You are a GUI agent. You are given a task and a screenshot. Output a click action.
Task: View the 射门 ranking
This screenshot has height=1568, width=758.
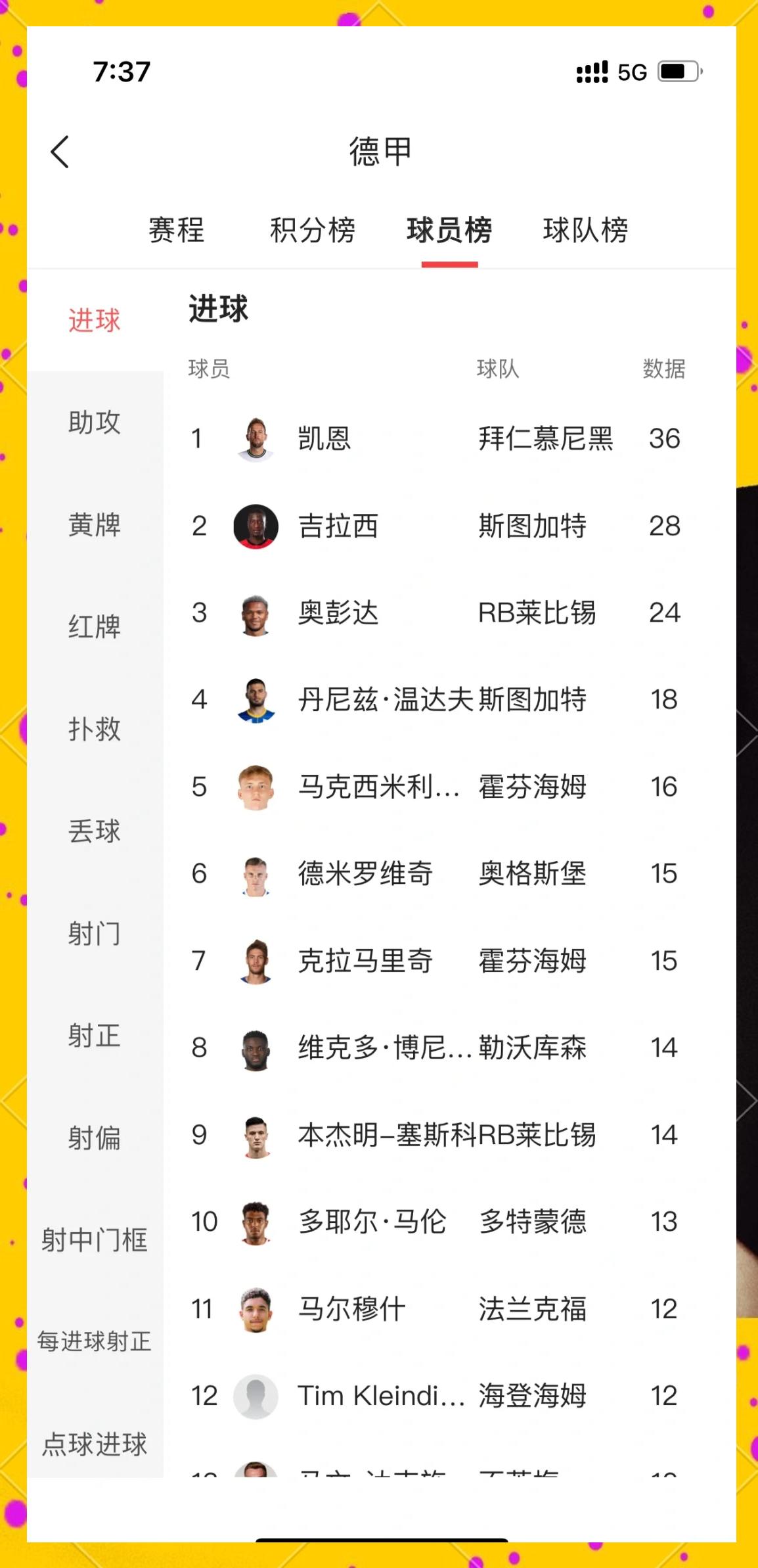(95, 934)
